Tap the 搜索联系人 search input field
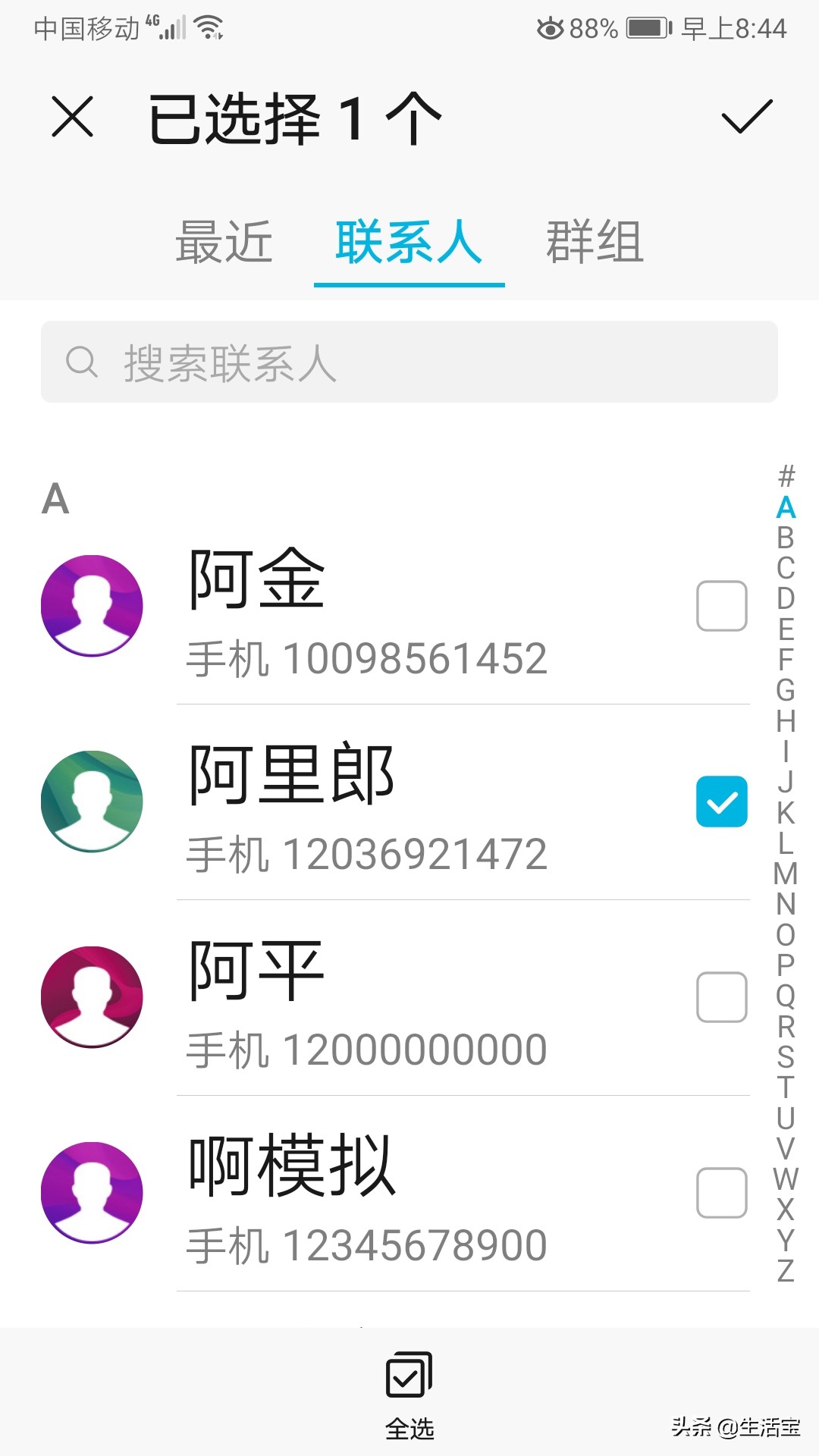Screen dimensions: 819x1456 point(409,362)
